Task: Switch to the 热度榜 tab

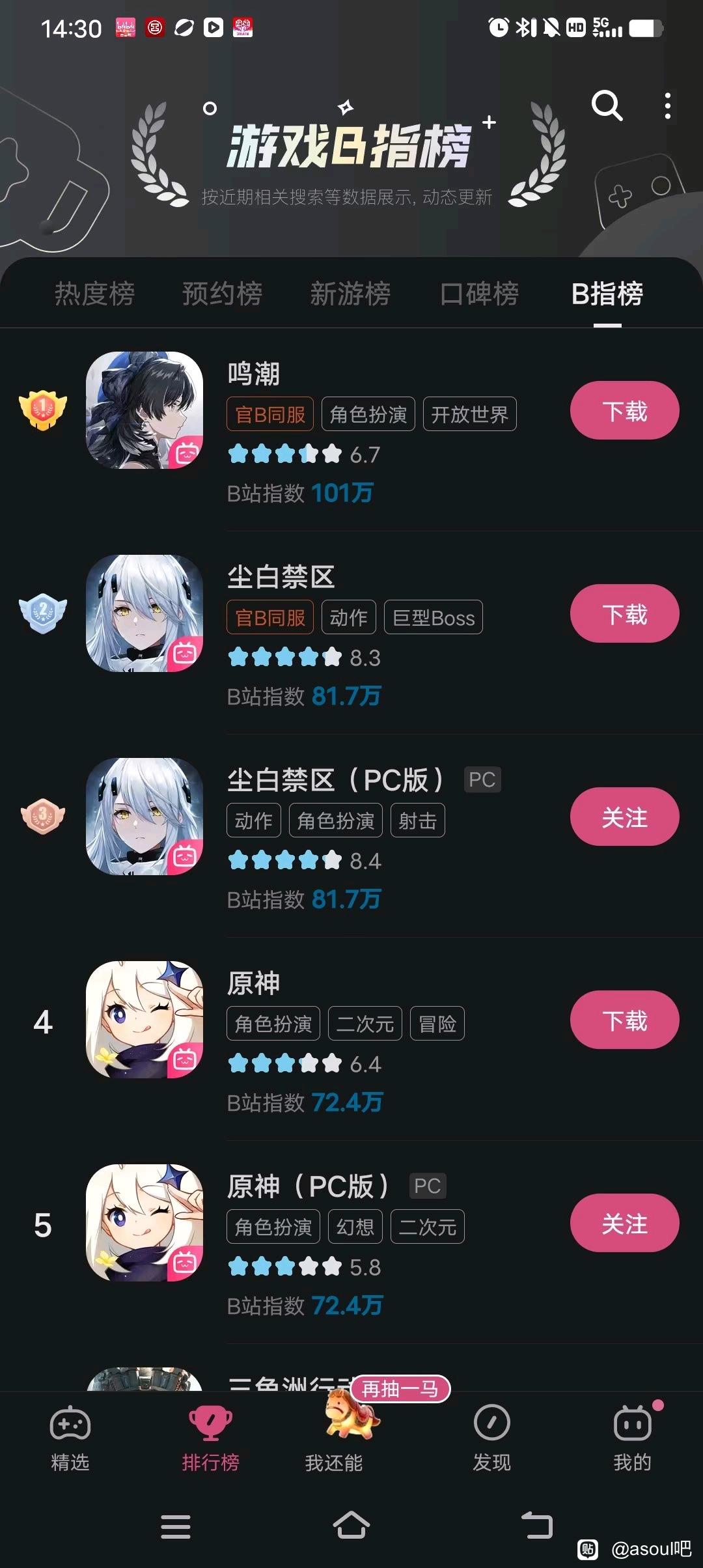Action: (94, 294)
